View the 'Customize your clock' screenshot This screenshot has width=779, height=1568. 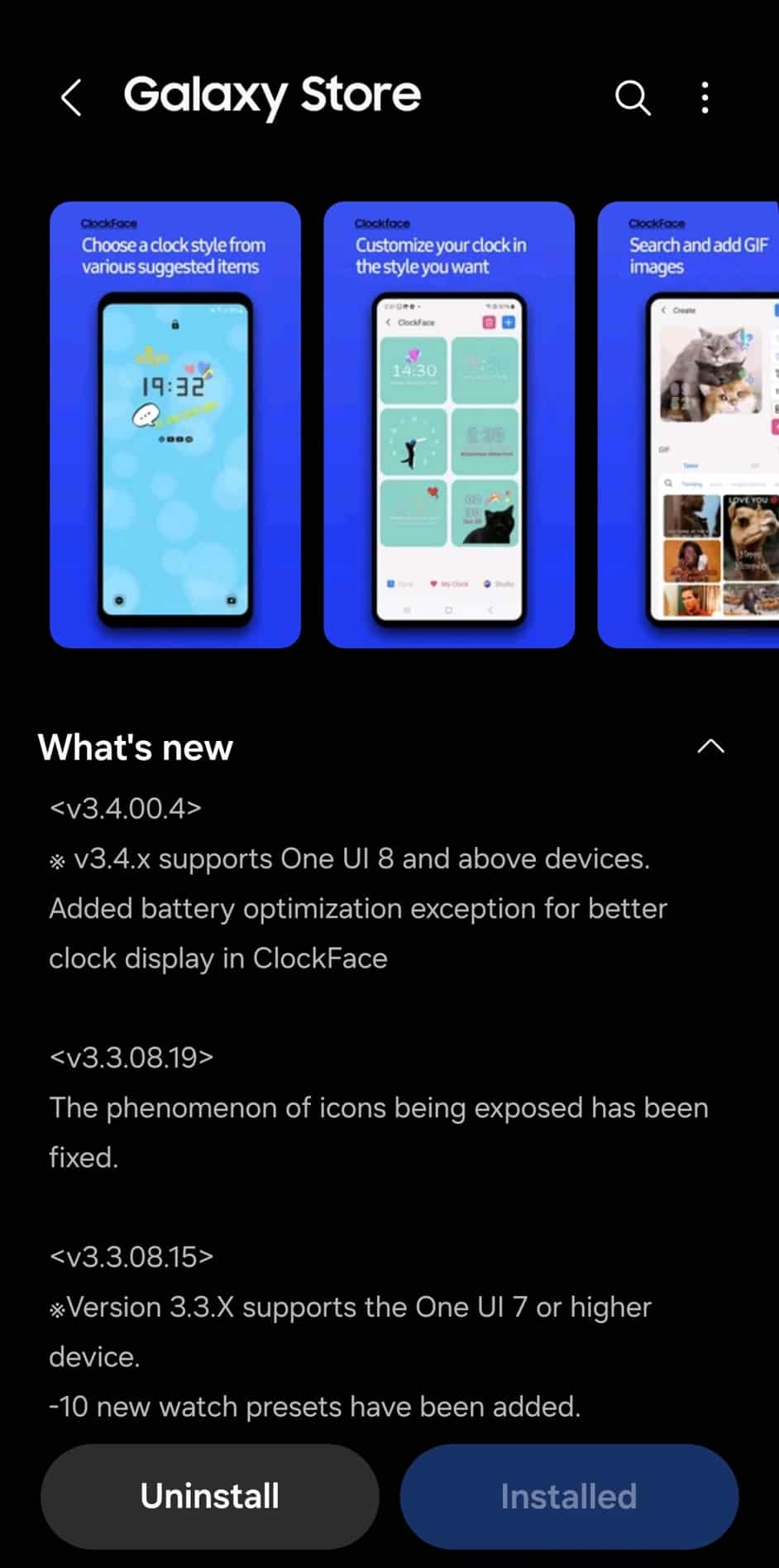pos(449,424)
